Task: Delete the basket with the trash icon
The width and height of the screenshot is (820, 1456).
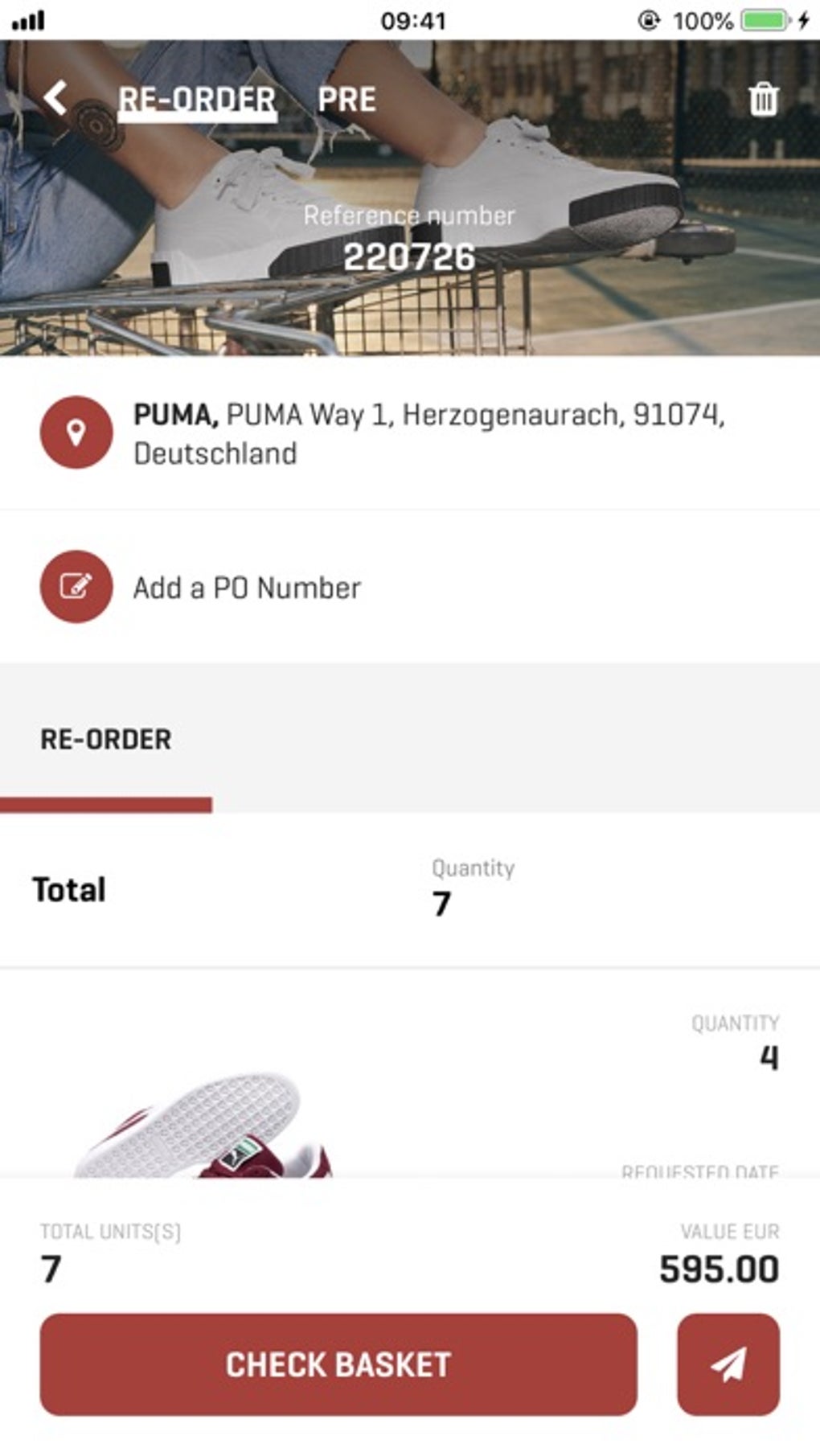Action: [x=763, y=100]
